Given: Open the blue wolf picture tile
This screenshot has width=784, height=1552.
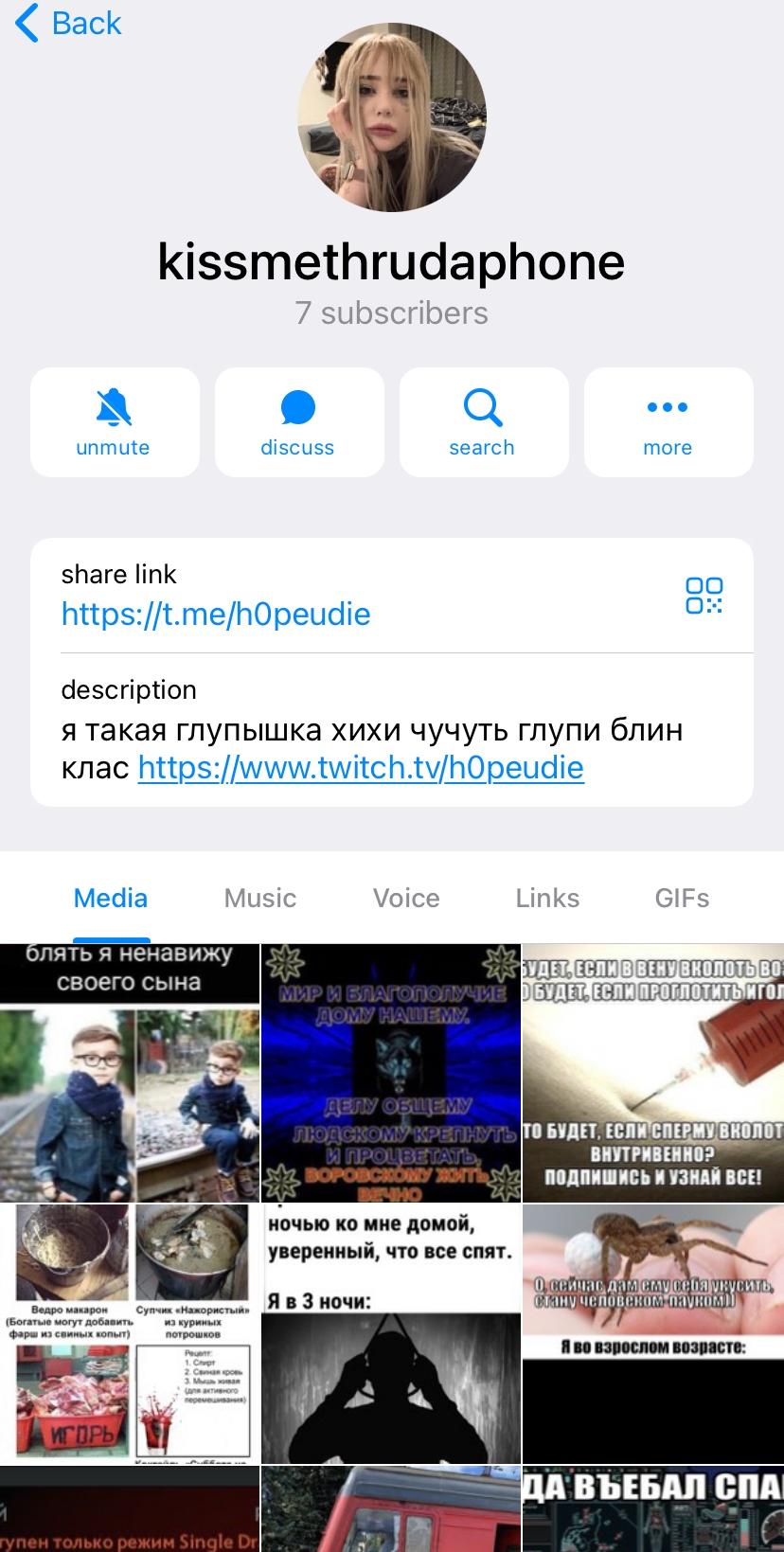Looking at the screenshot, I should tap(391, 1074).
